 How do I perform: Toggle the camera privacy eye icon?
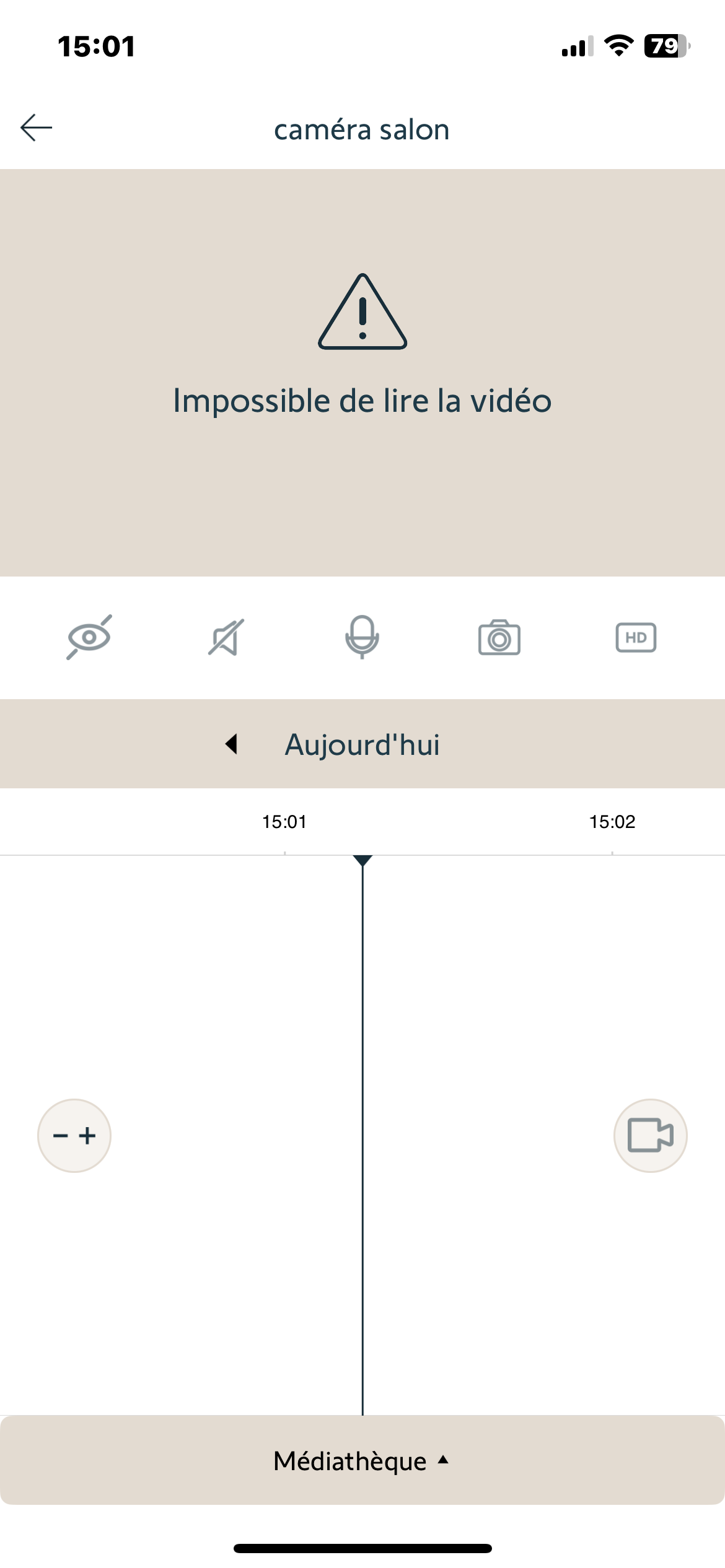pyautogui.click(x=89, y=637)
